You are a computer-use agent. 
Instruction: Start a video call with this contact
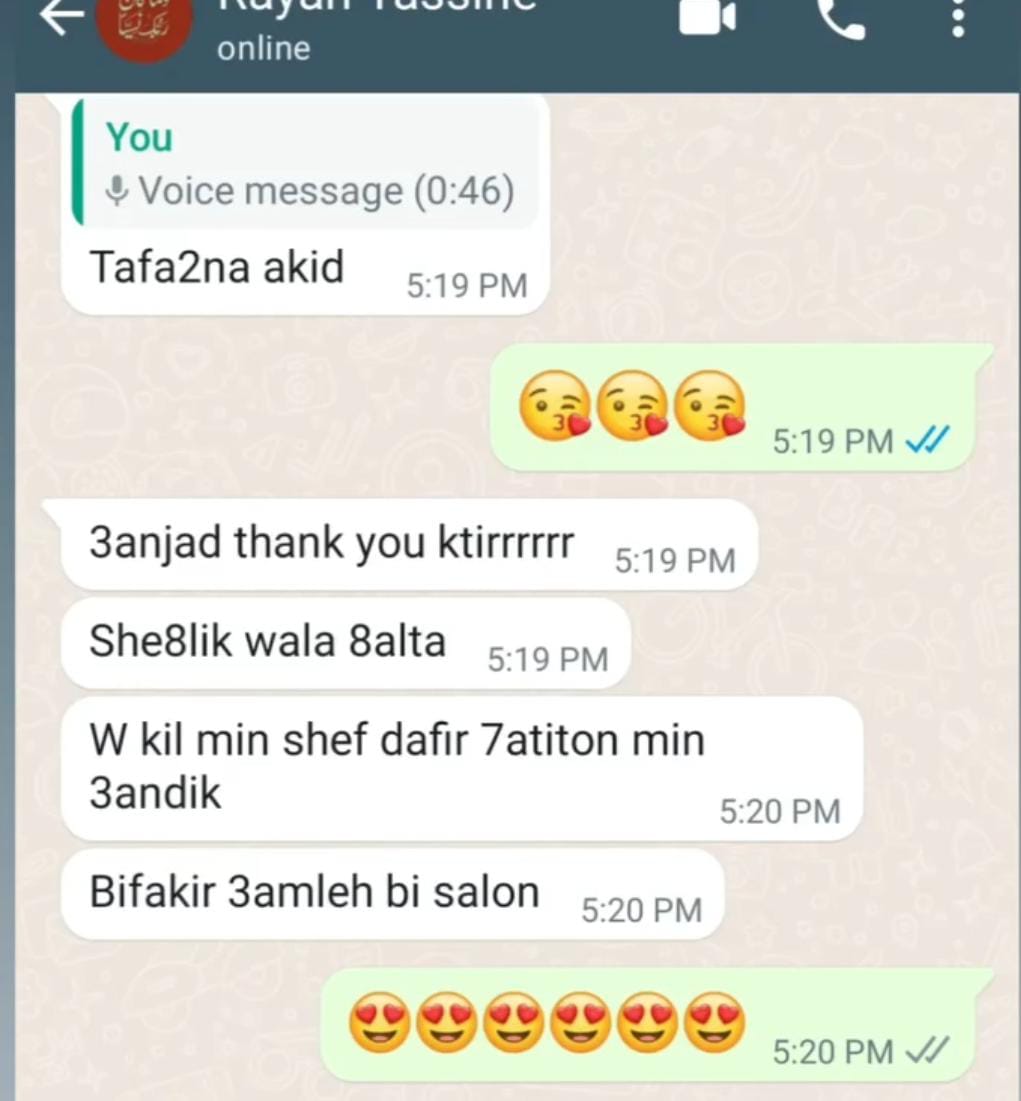point(708,17)
